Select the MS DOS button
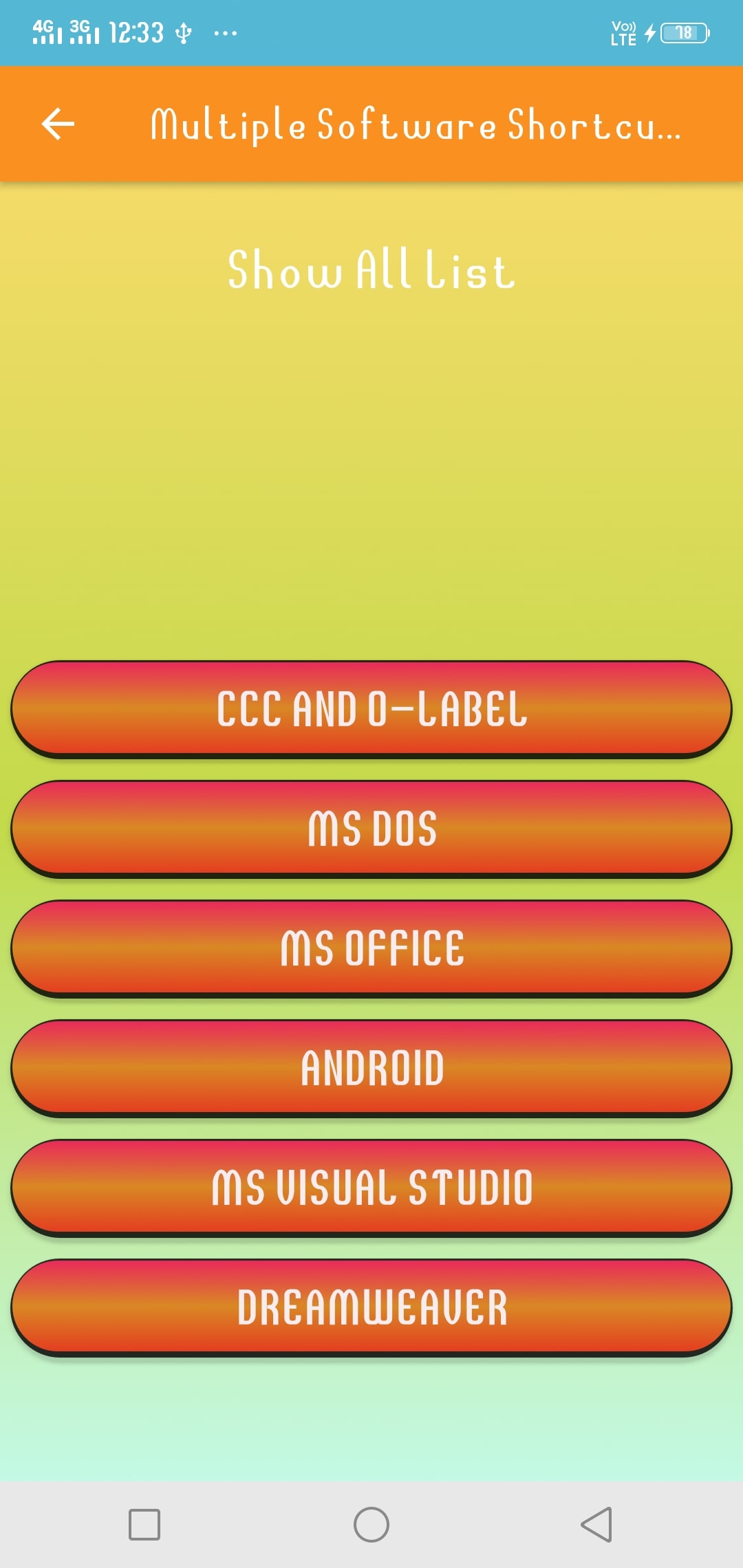The width and height of the screenshot is (743, 1568). (x=371, y=828)
